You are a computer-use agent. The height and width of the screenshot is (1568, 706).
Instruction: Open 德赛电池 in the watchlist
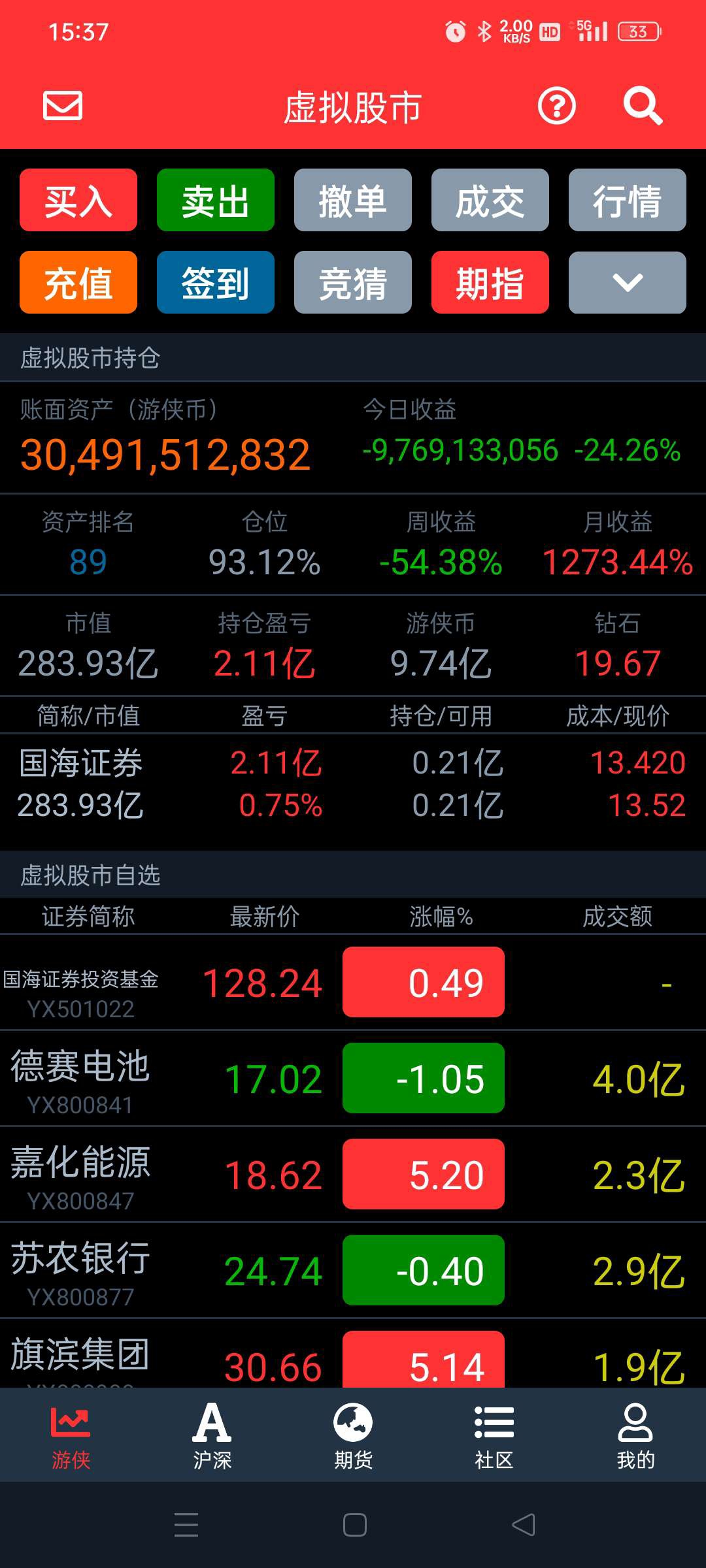point(353,1079)
